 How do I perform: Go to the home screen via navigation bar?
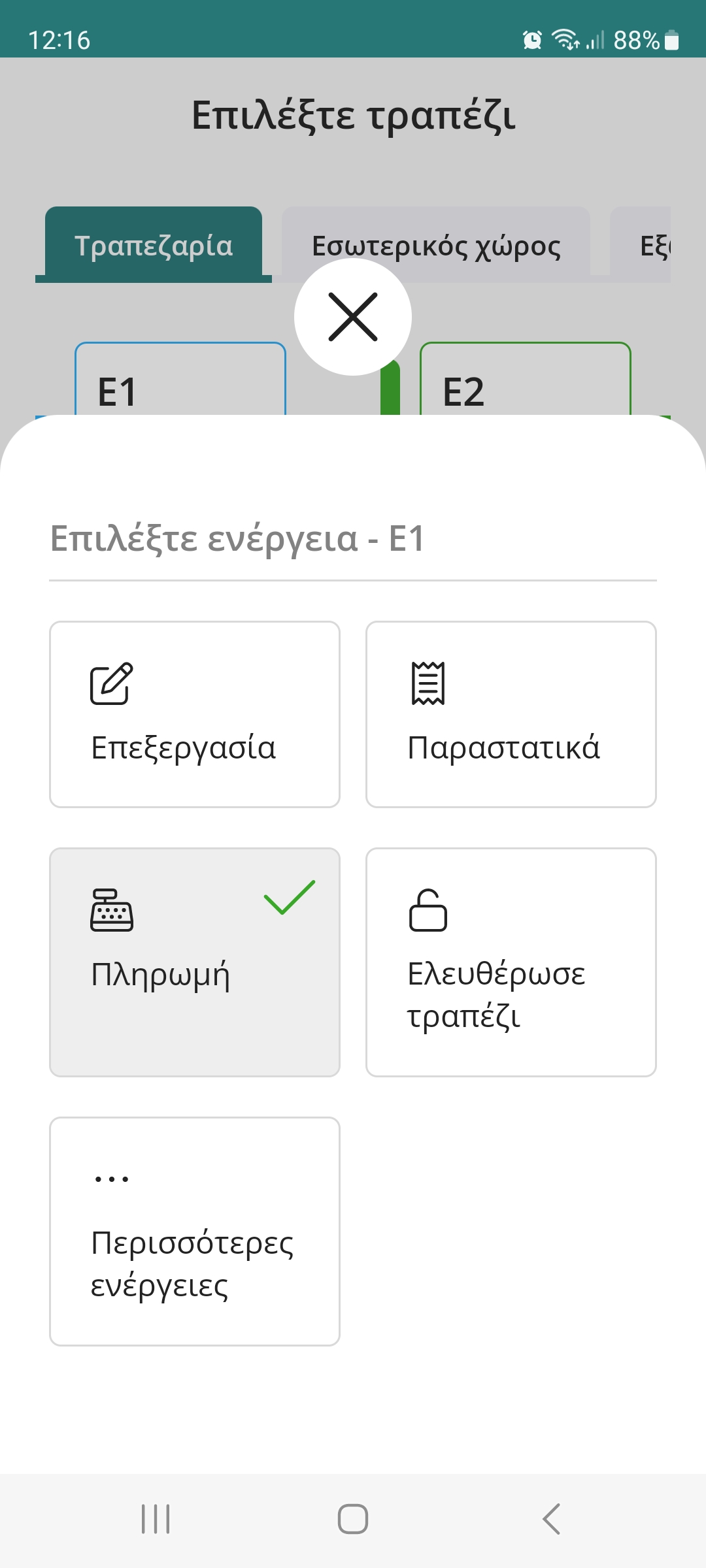353,1518
